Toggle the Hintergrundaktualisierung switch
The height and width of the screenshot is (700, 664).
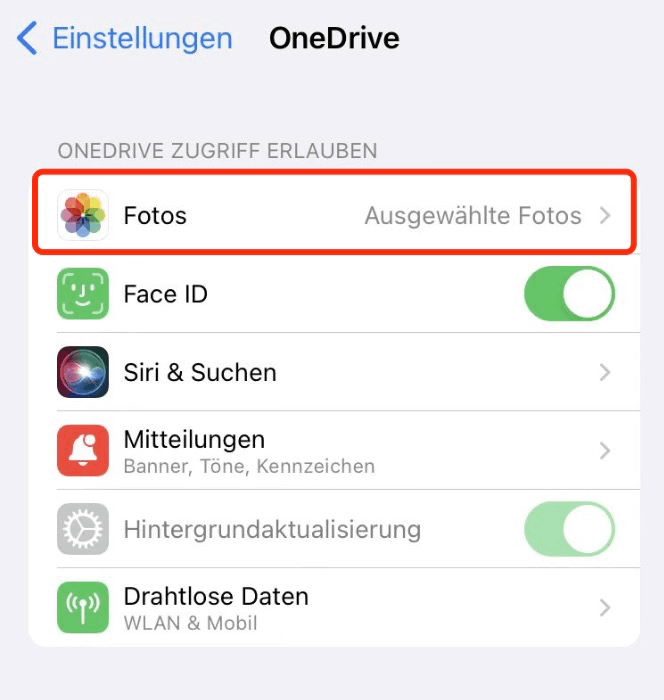(569, 529)
